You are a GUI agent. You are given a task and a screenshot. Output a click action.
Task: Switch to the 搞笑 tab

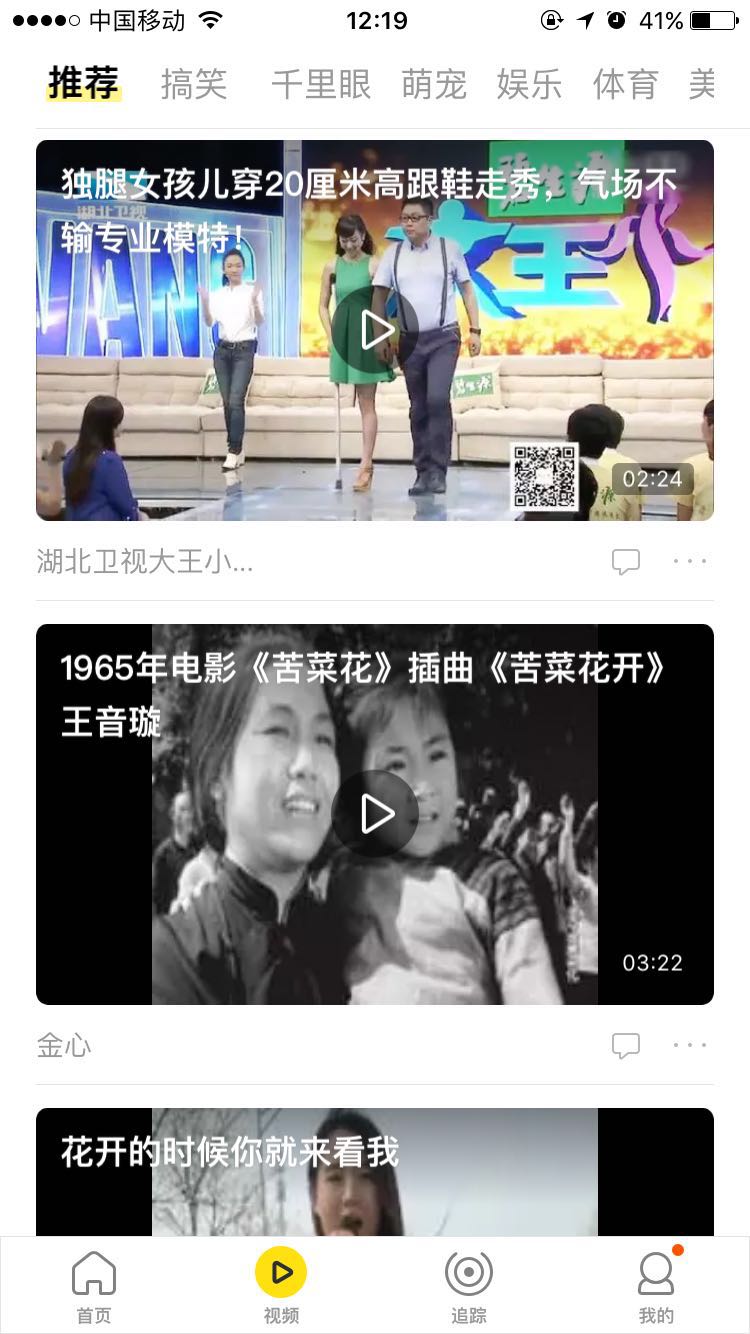tap(194, 85)
